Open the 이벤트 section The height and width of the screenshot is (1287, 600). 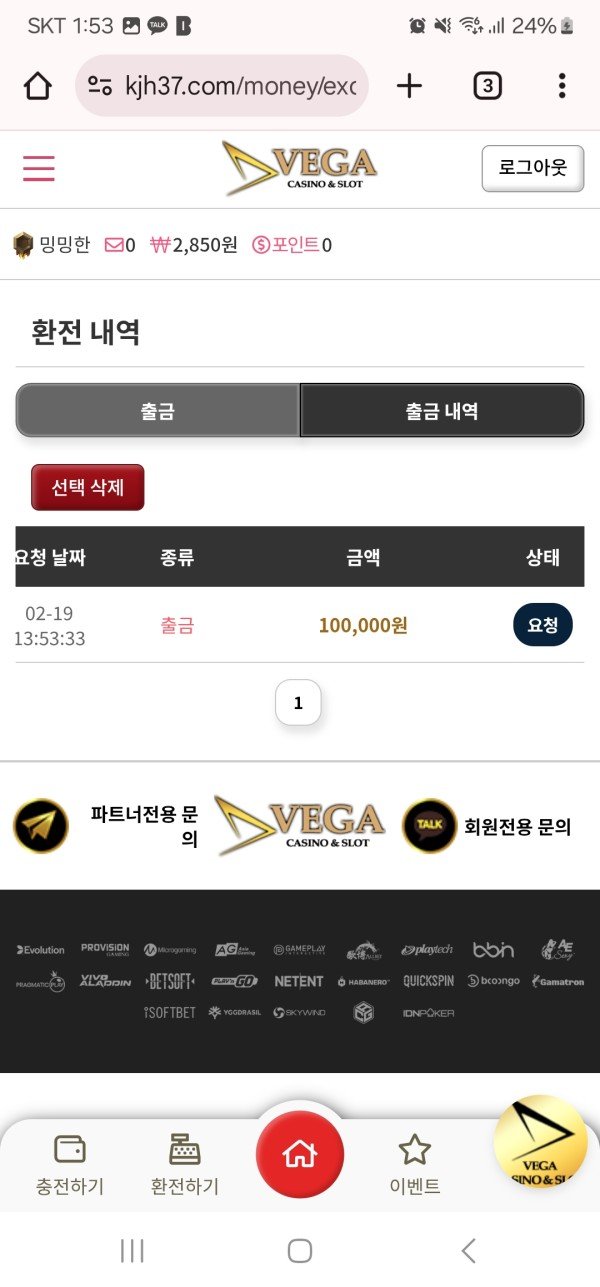(x=414, y=1165)
